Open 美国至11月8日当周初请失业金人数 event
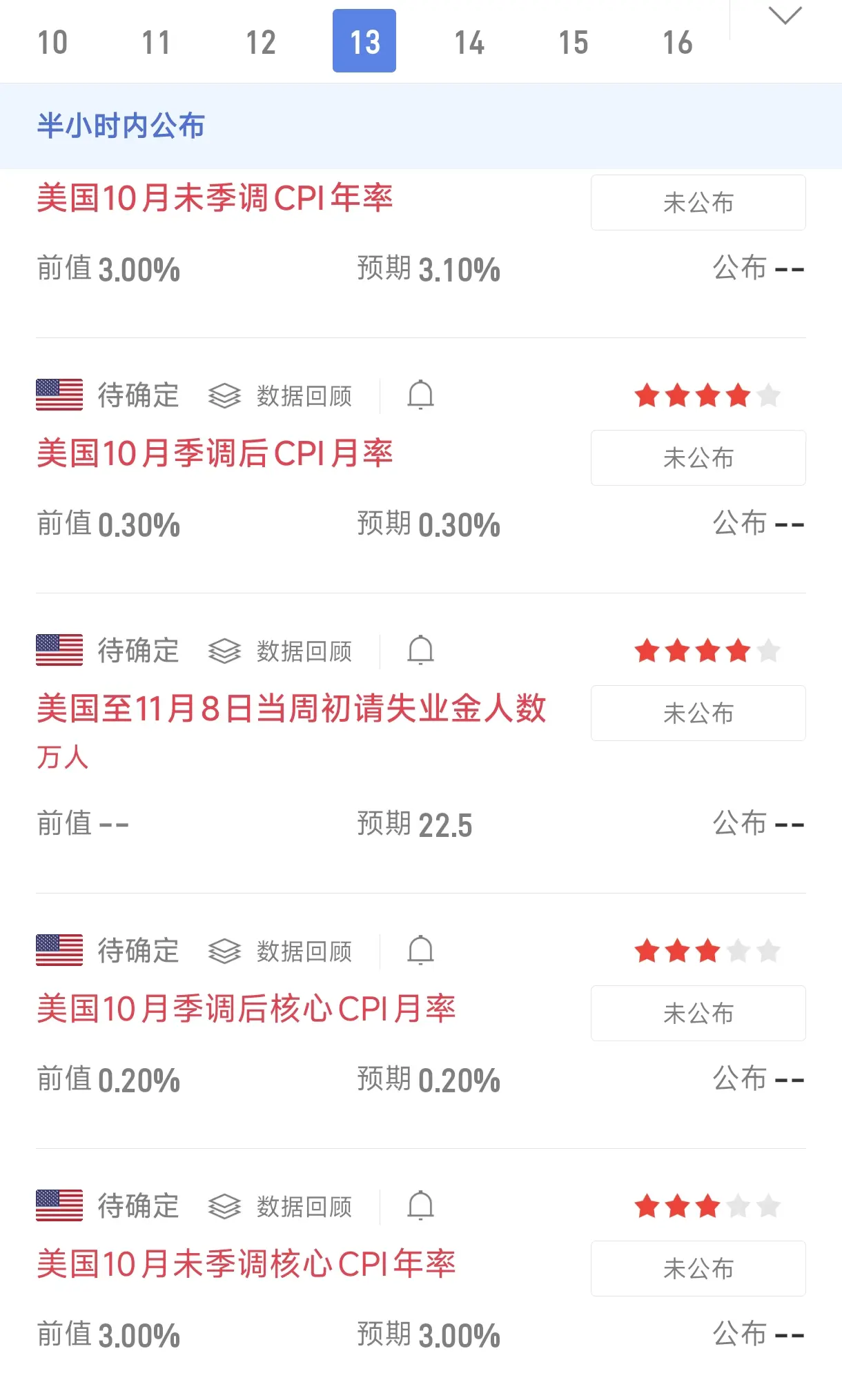842x1400 pixels. 291,709
